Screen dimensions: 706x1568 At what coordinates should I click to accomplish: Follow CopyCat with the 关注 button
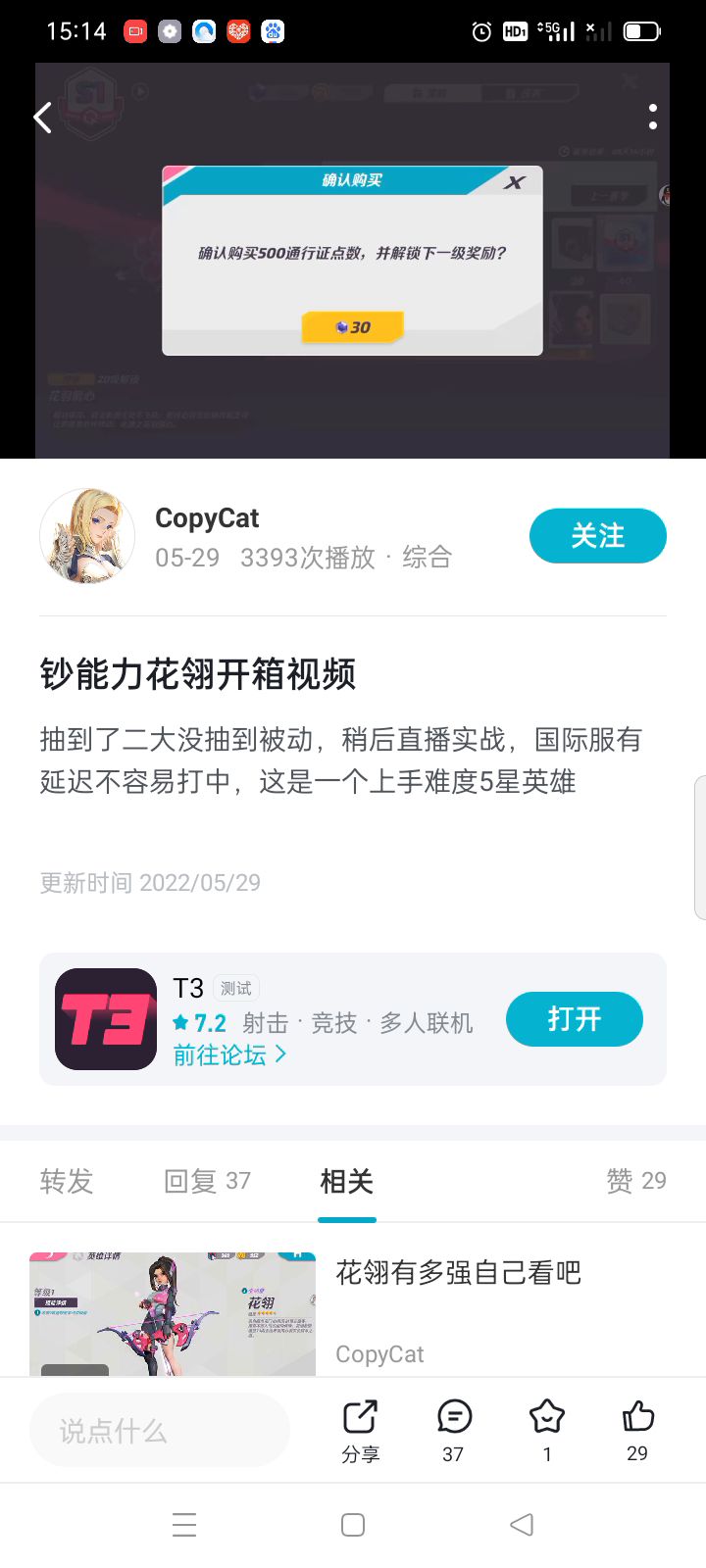(597, 536)
